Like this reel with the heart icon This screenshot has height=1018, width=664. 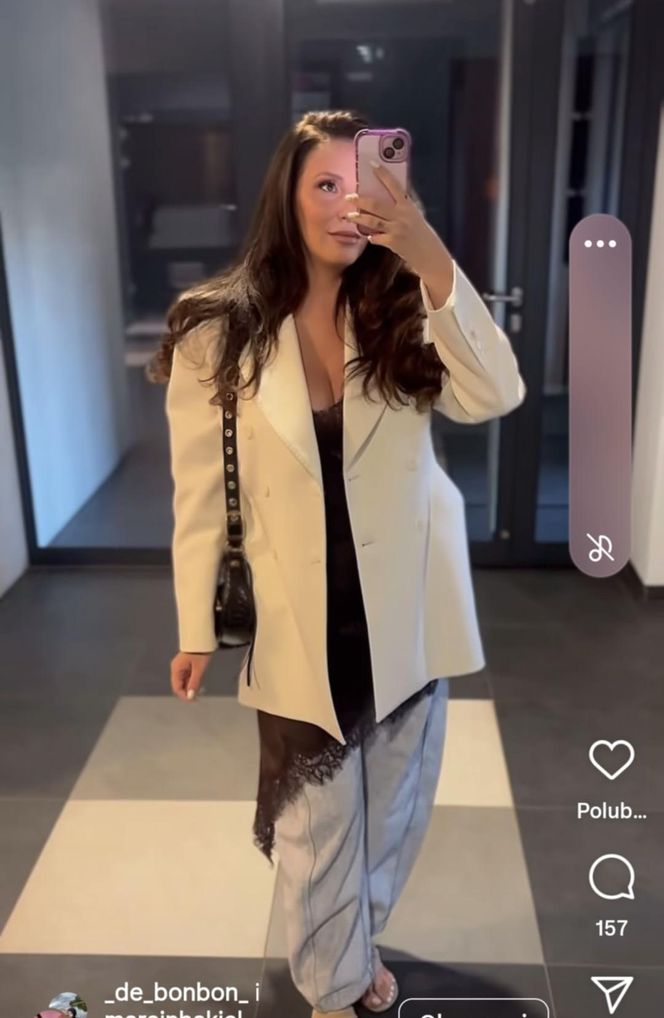[x=611, y=760]
